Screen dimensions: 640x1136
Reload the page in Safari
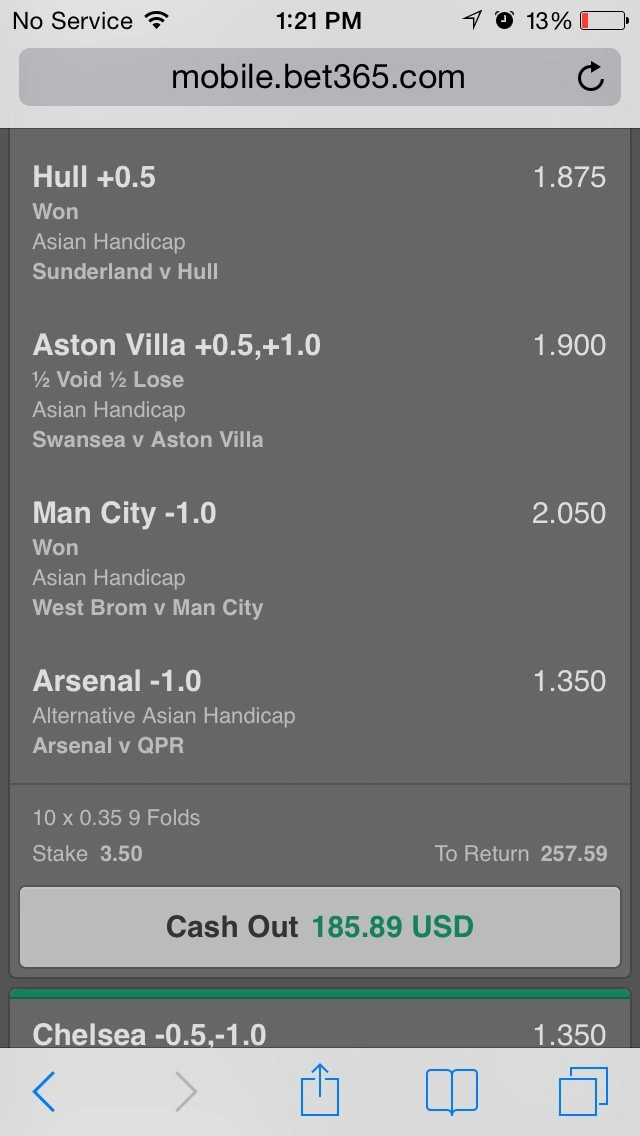(591, 77)
